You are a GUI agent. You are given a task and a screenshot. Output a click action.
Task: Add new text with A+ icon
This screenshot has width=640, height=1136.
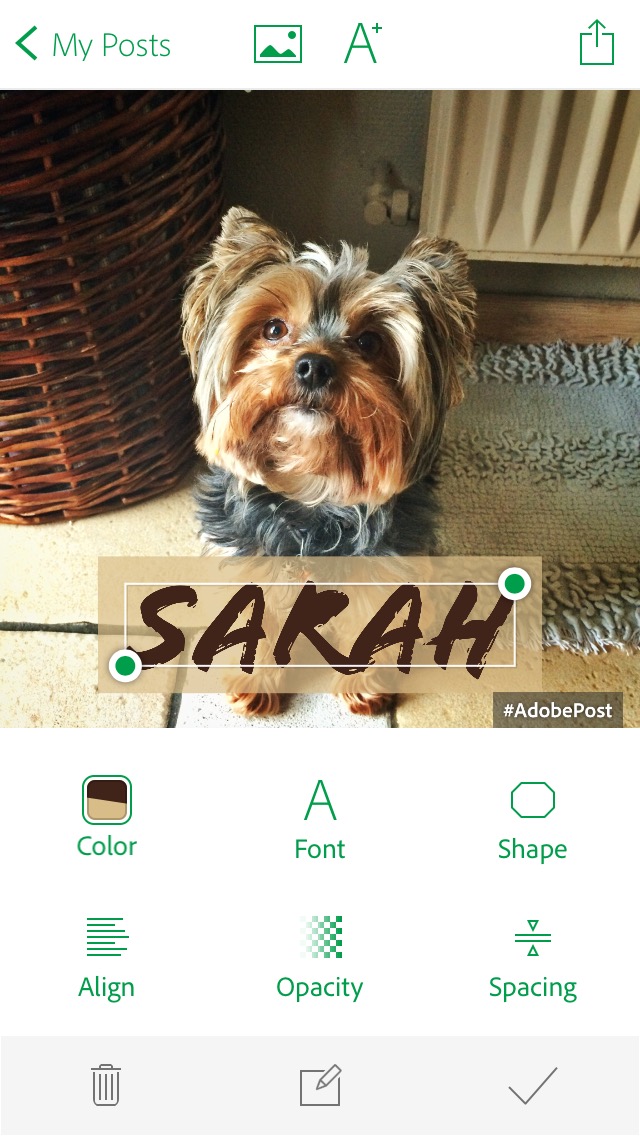(362, 44)
